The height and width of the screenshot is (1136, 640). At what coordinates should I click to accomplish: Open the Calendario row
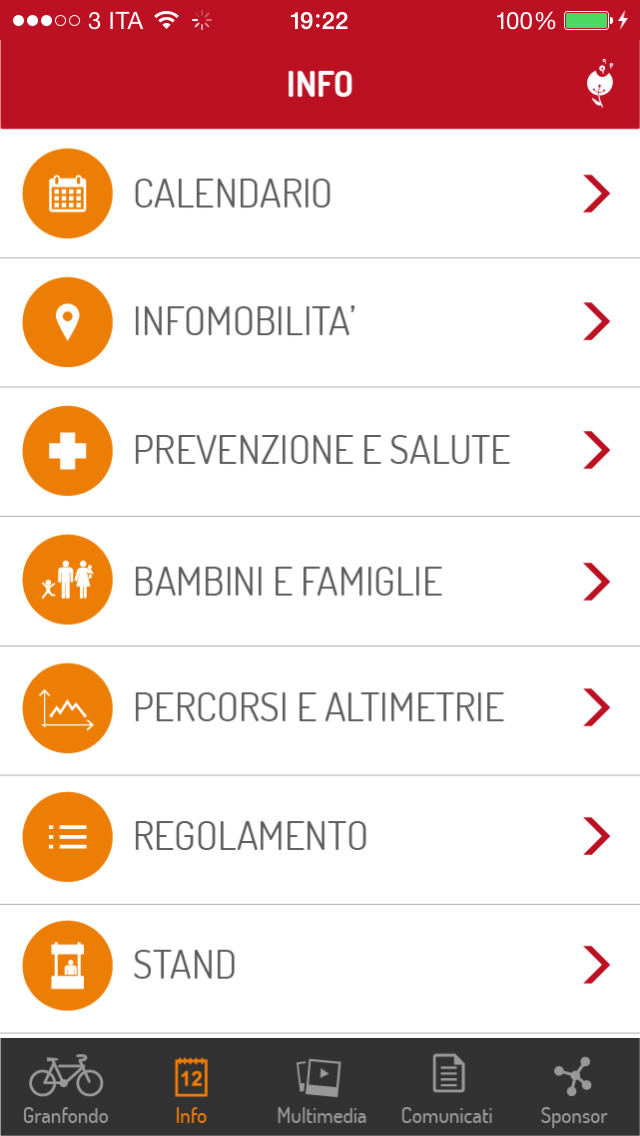[320, 193]
